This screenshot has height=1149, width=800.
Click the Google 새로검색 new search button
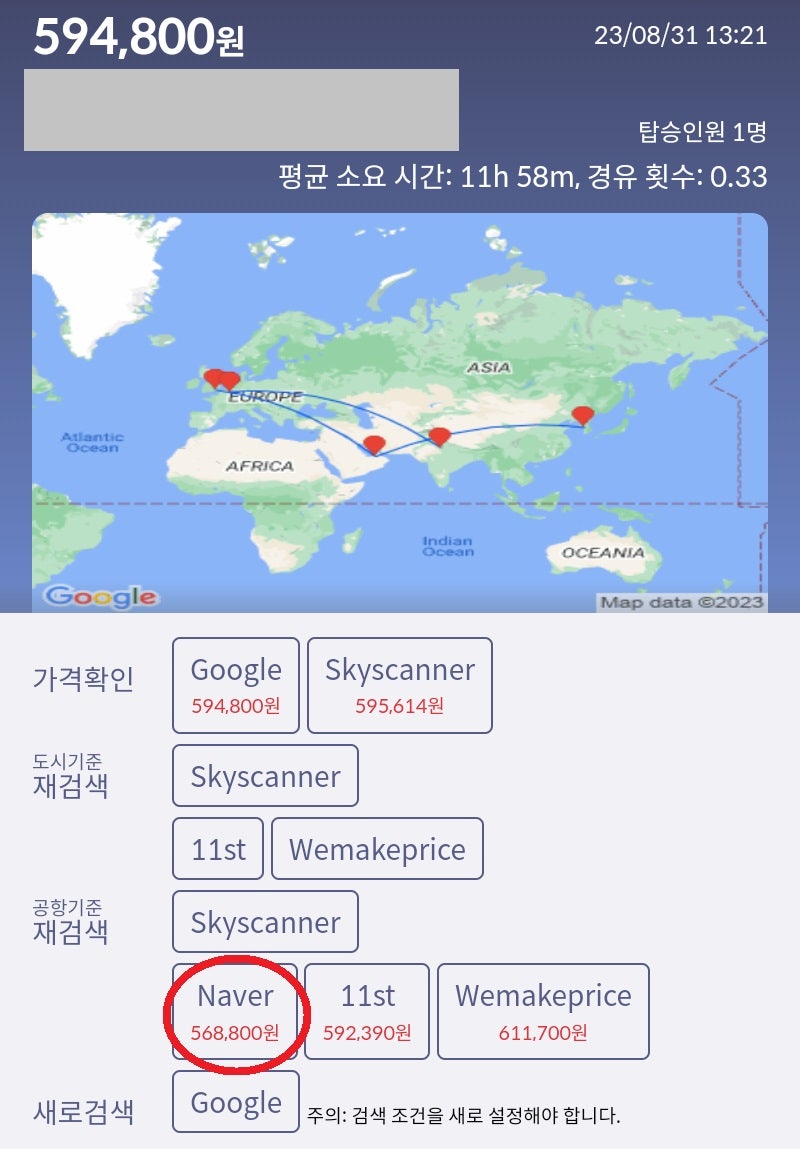click(236, 1100)
